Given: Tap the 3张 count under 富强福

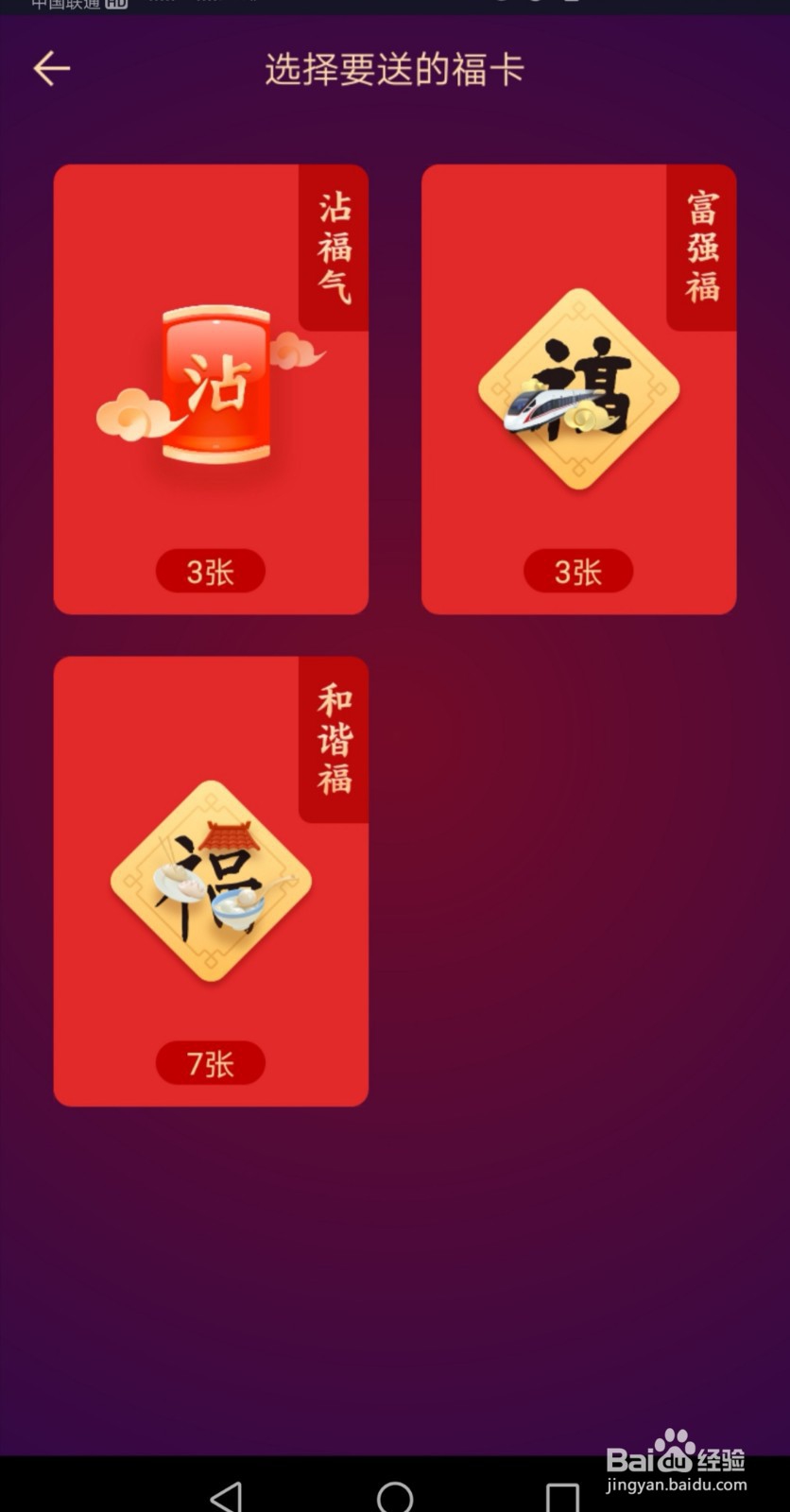Looking at the screenshot, I should pos(577,571).
